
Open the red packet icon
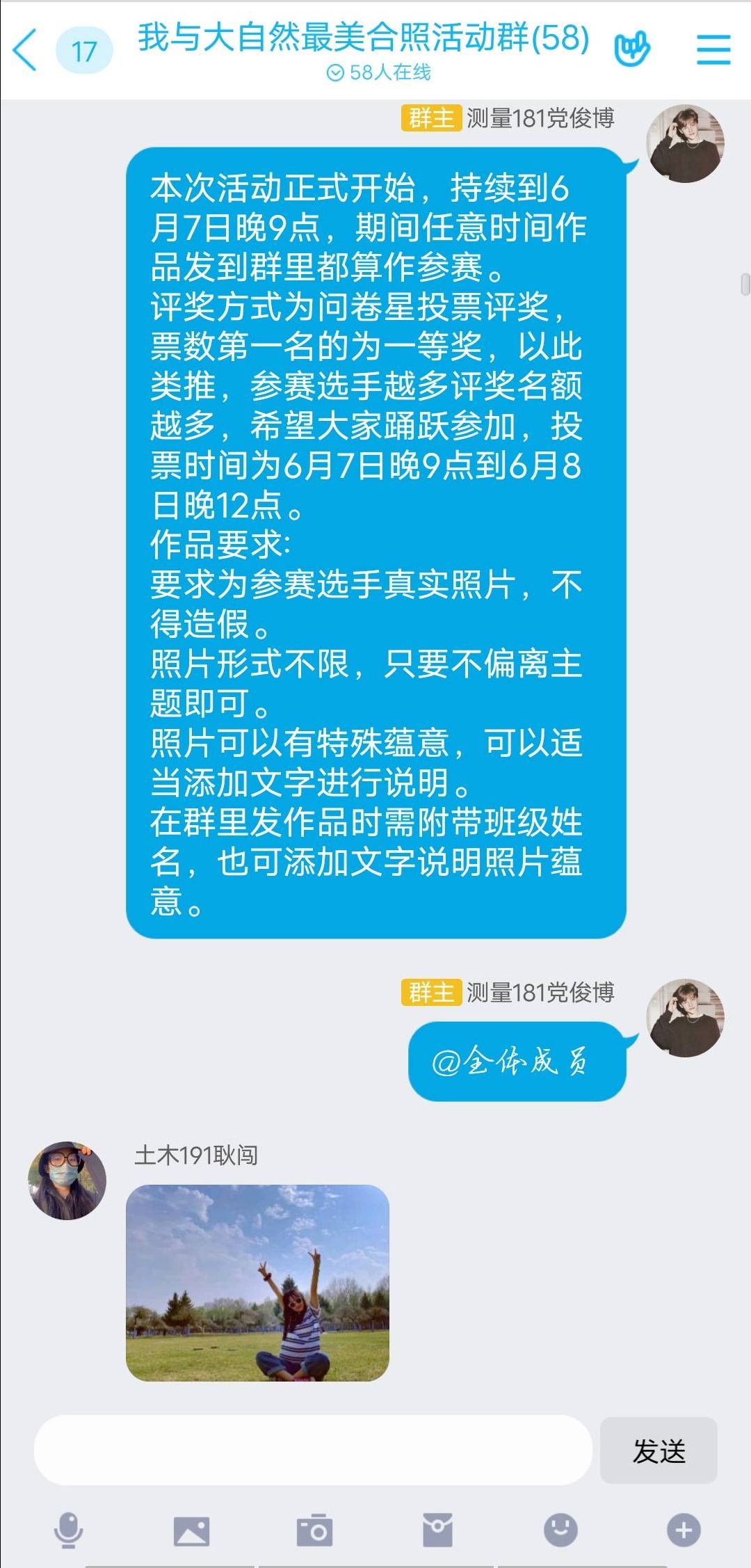437,1530
